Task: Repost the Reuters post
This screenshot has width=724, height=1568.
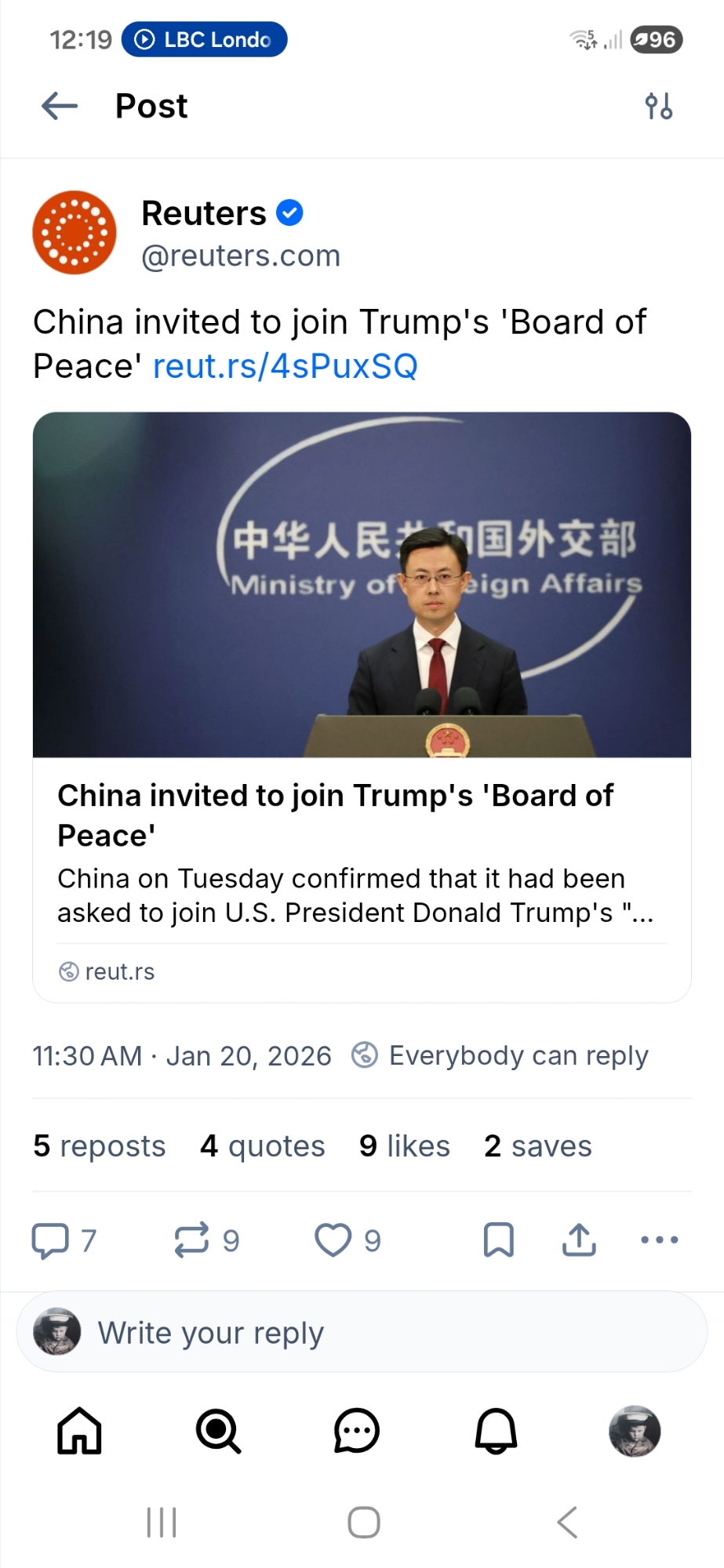Action: click(x=192, y=1240)
